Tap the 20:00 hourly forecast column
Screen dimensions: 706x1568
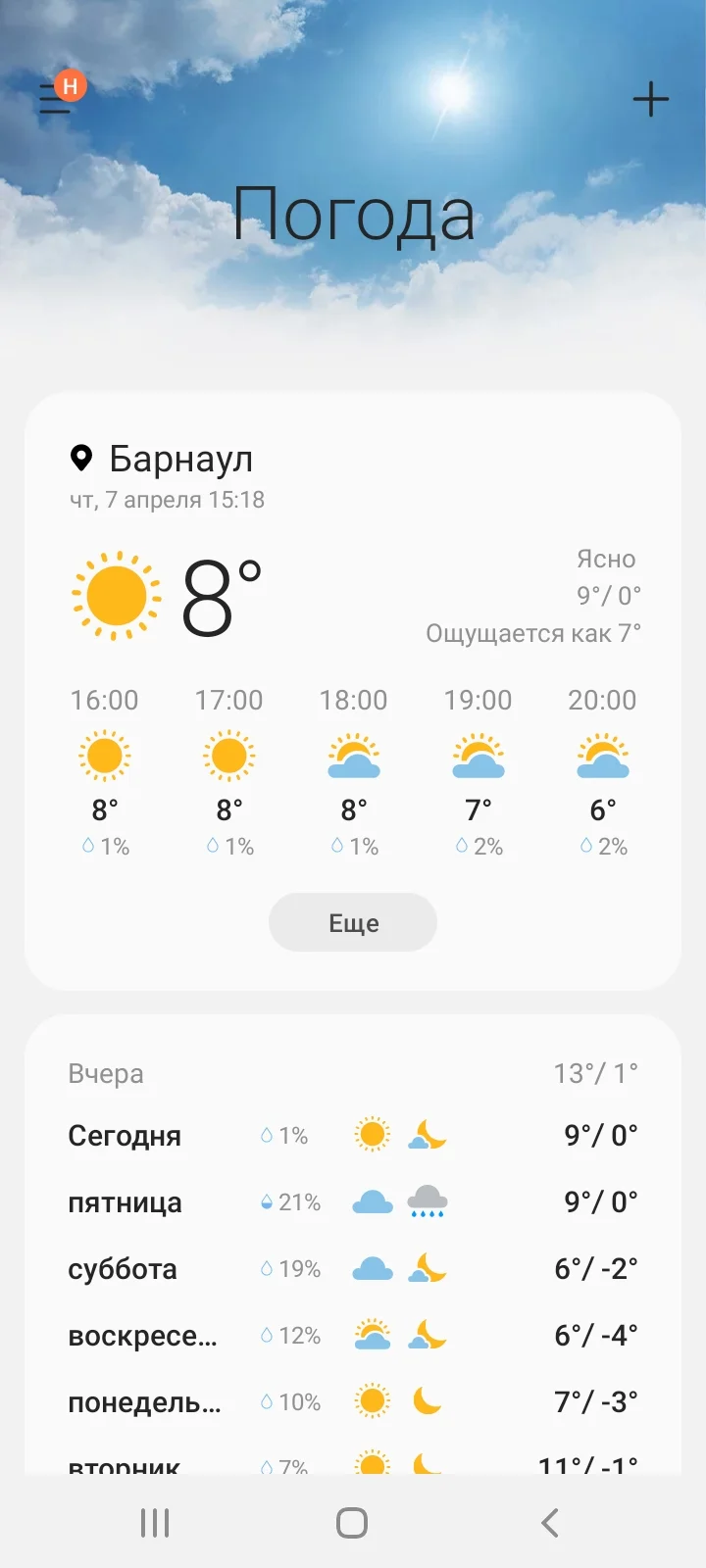[x=601, y=774]
